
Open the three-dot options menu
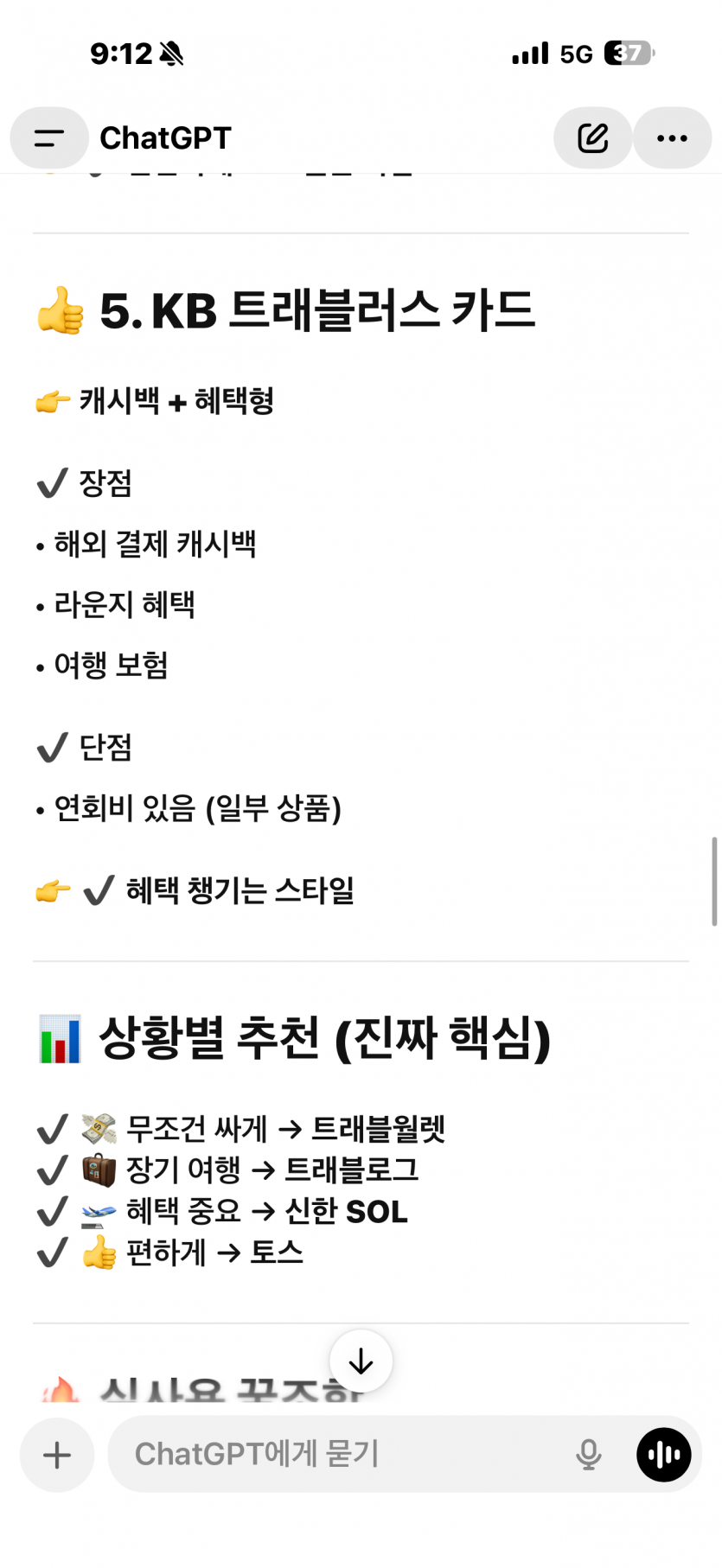coord(672,138)
